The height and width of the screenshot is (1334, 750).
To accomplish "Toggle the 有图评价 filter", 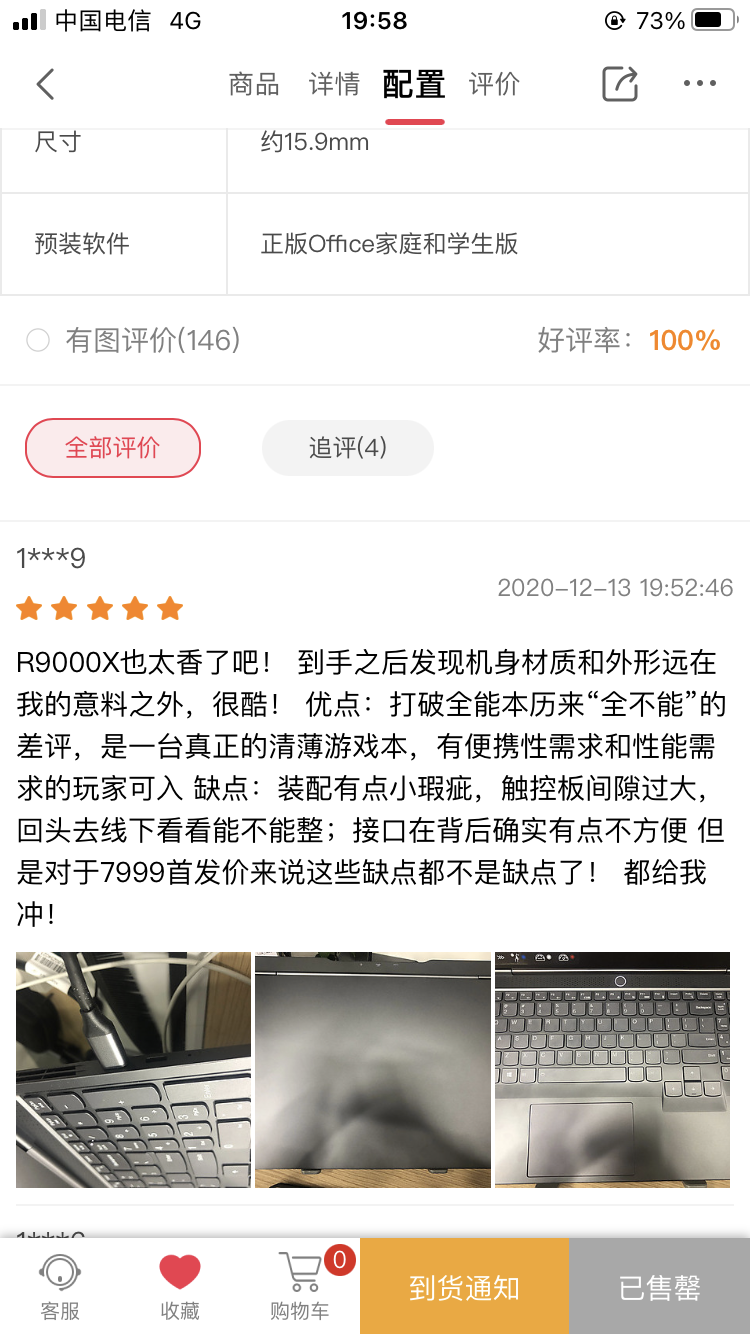I will tap(38, 341).
